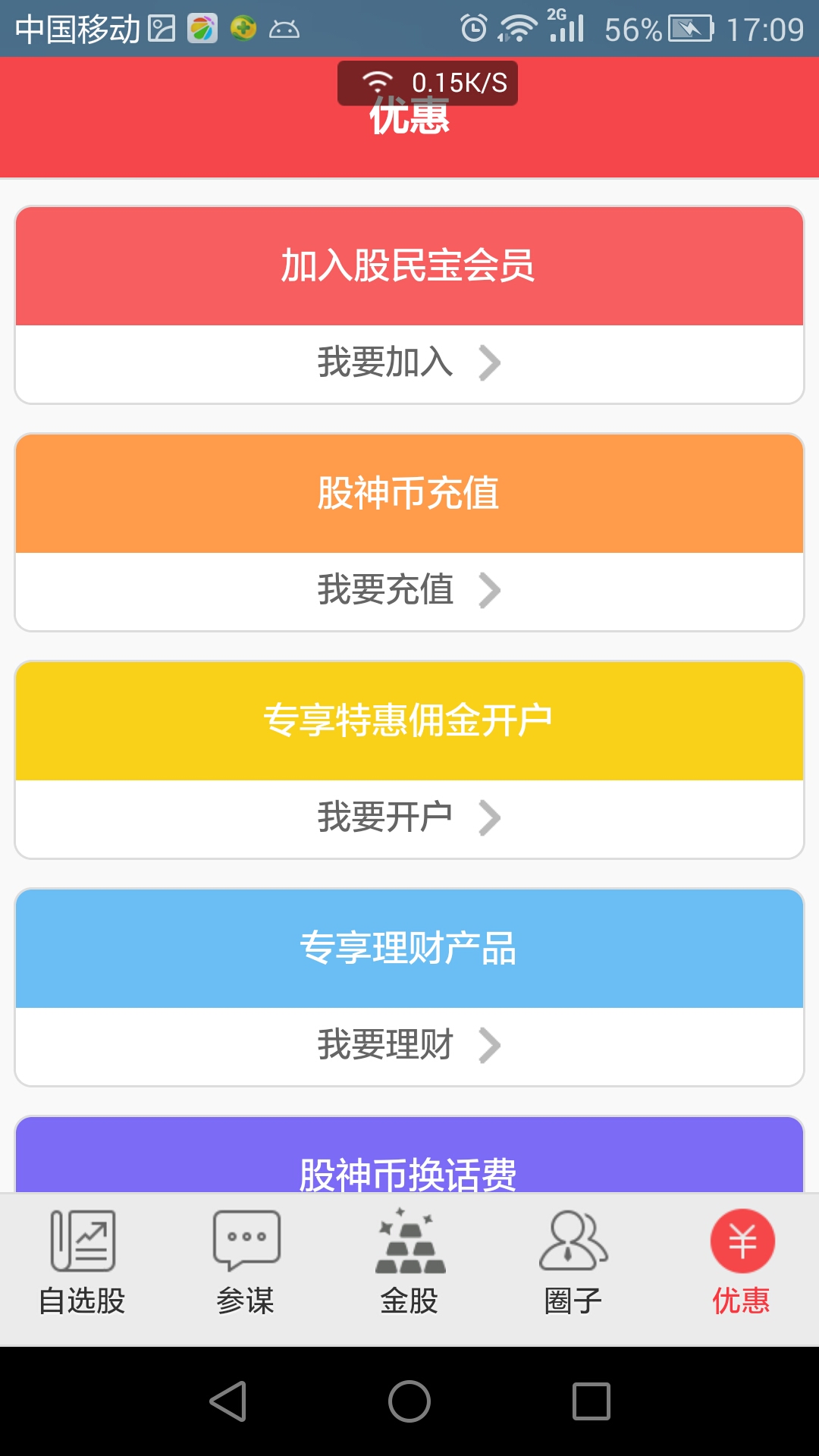Image resolution: width=819 pixels, height=1456 pixels.
Task: Go back with the system back button
Action: tap(228, 1401)
